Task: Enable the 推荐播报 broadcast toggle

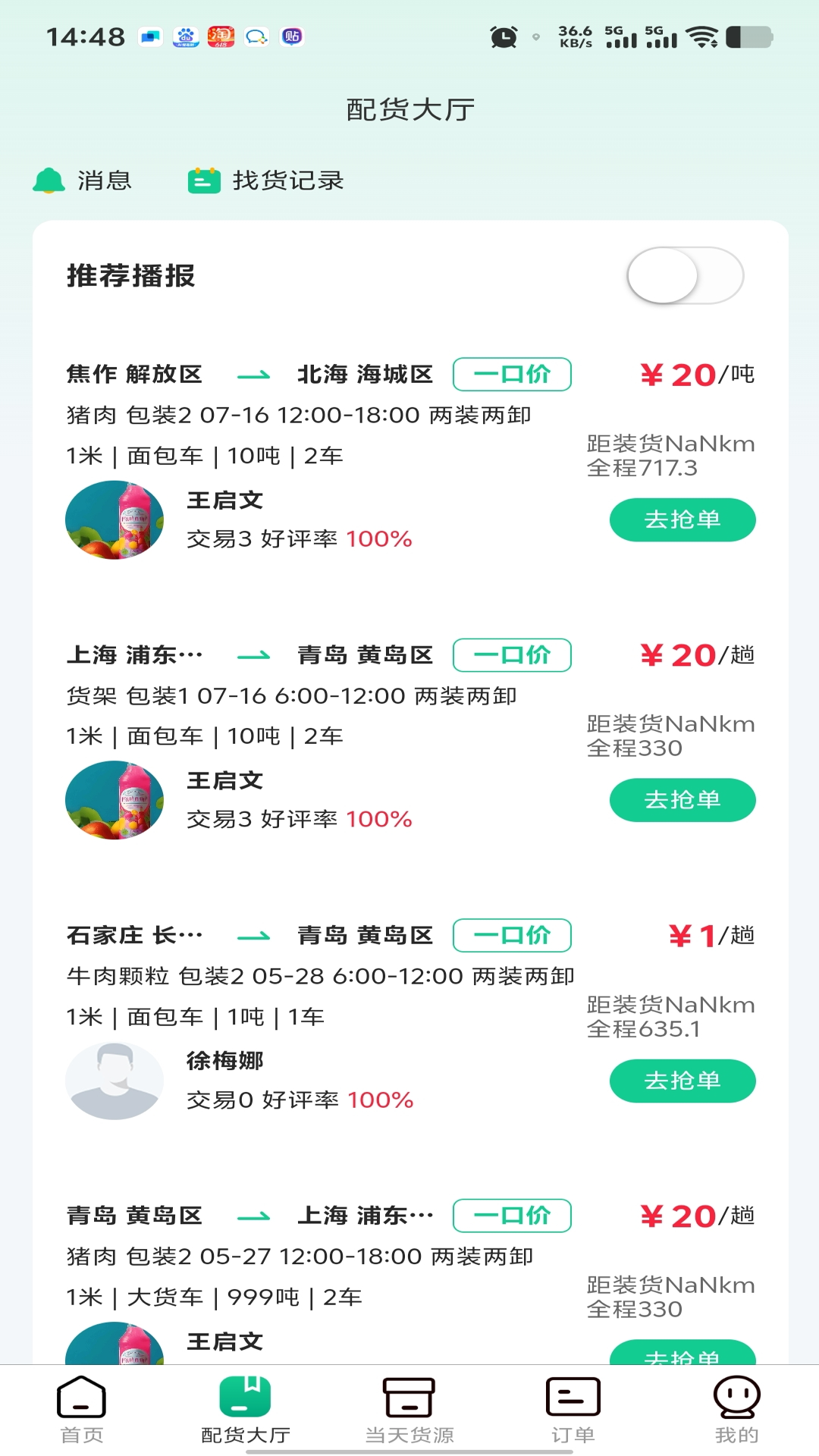Action: pos(687,276)
